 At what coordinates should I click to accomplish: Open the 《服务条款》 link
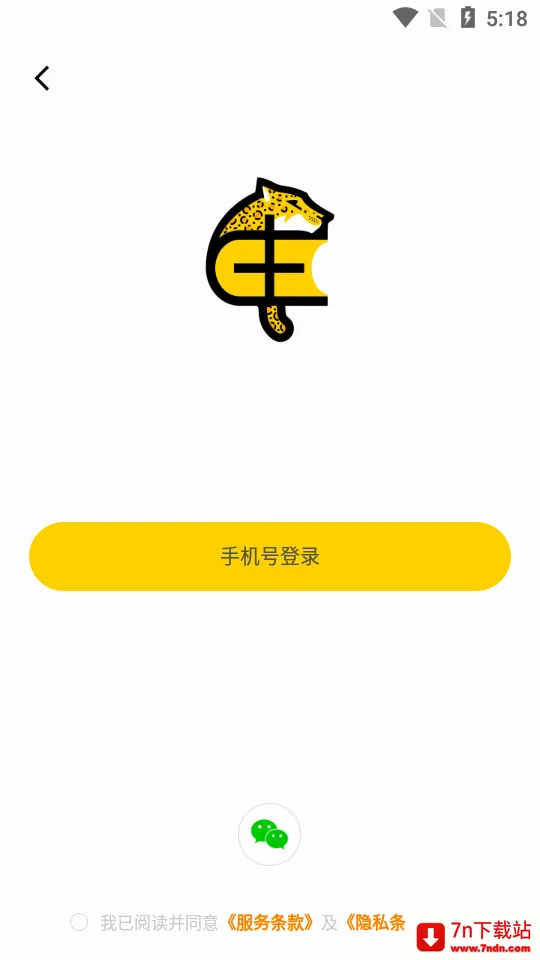[268, 922]
